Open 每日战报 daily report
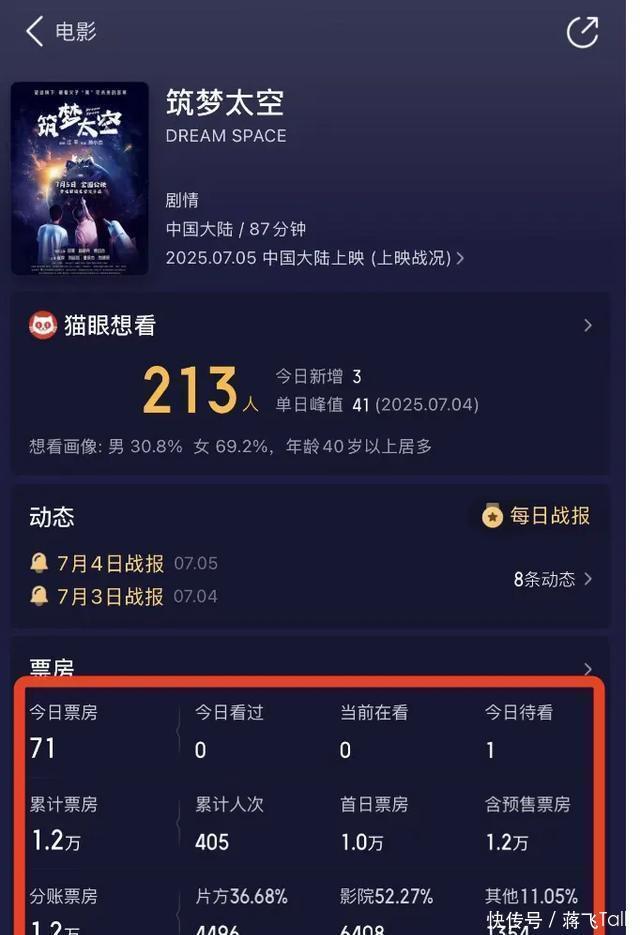This screenshot has height=935, width=640. coord(537,516)
